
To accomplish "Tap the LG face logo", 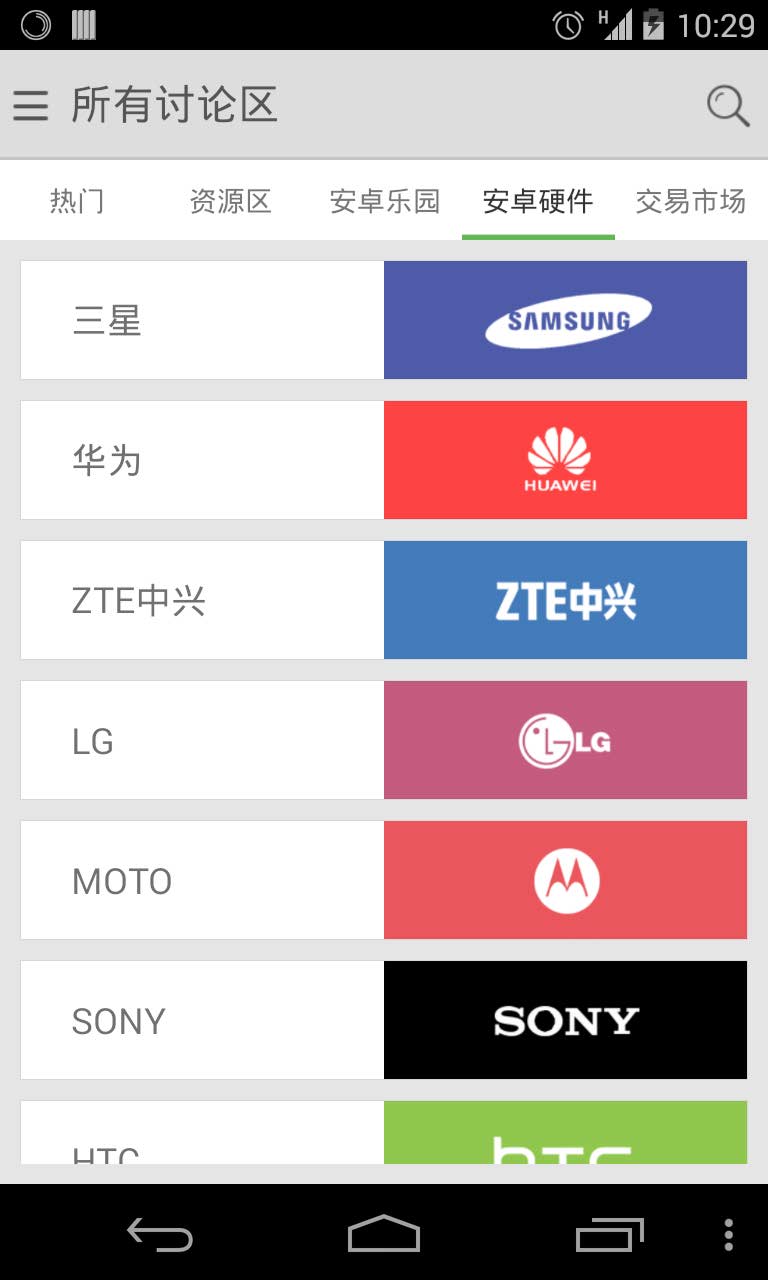I will (x=565, y=740).
